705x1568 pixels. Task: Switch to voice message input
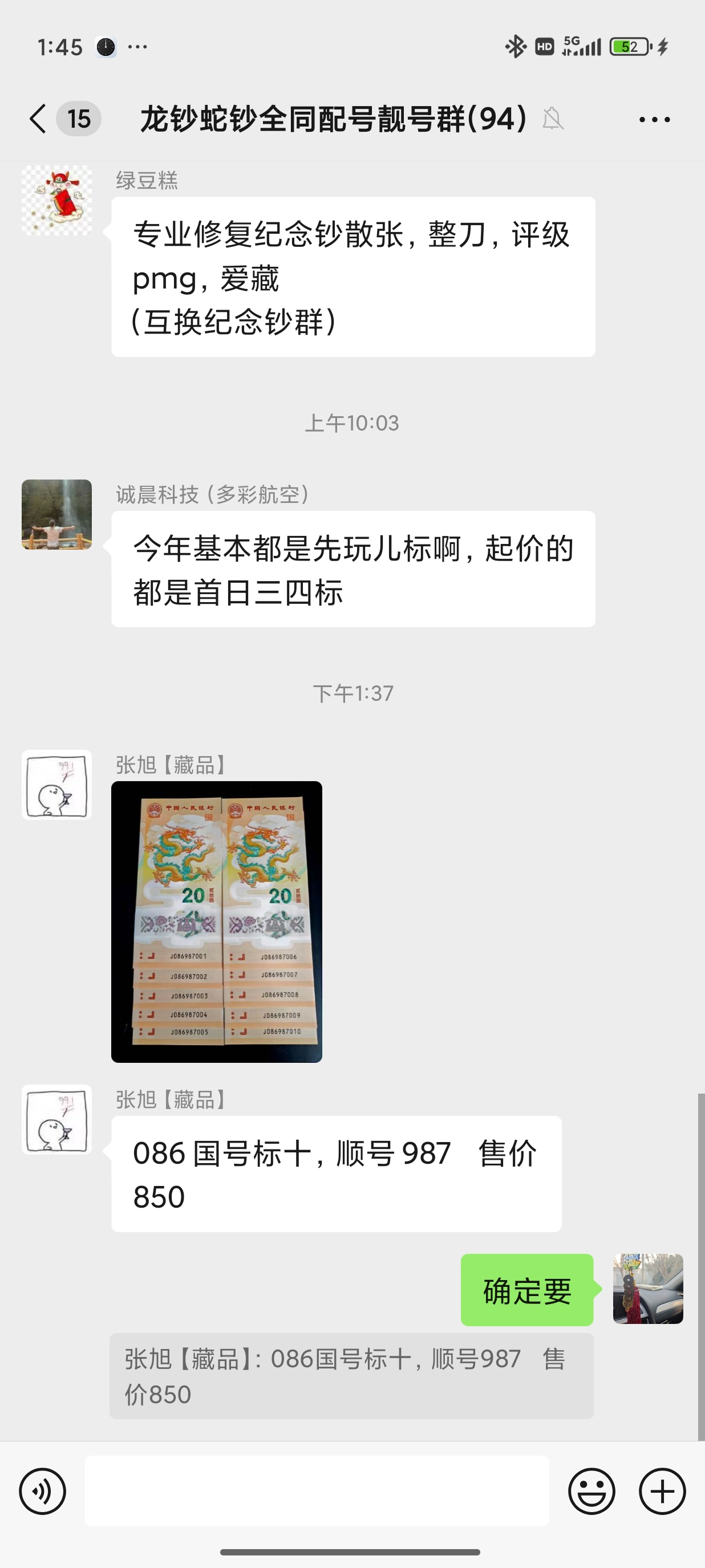click(43, 1490)
